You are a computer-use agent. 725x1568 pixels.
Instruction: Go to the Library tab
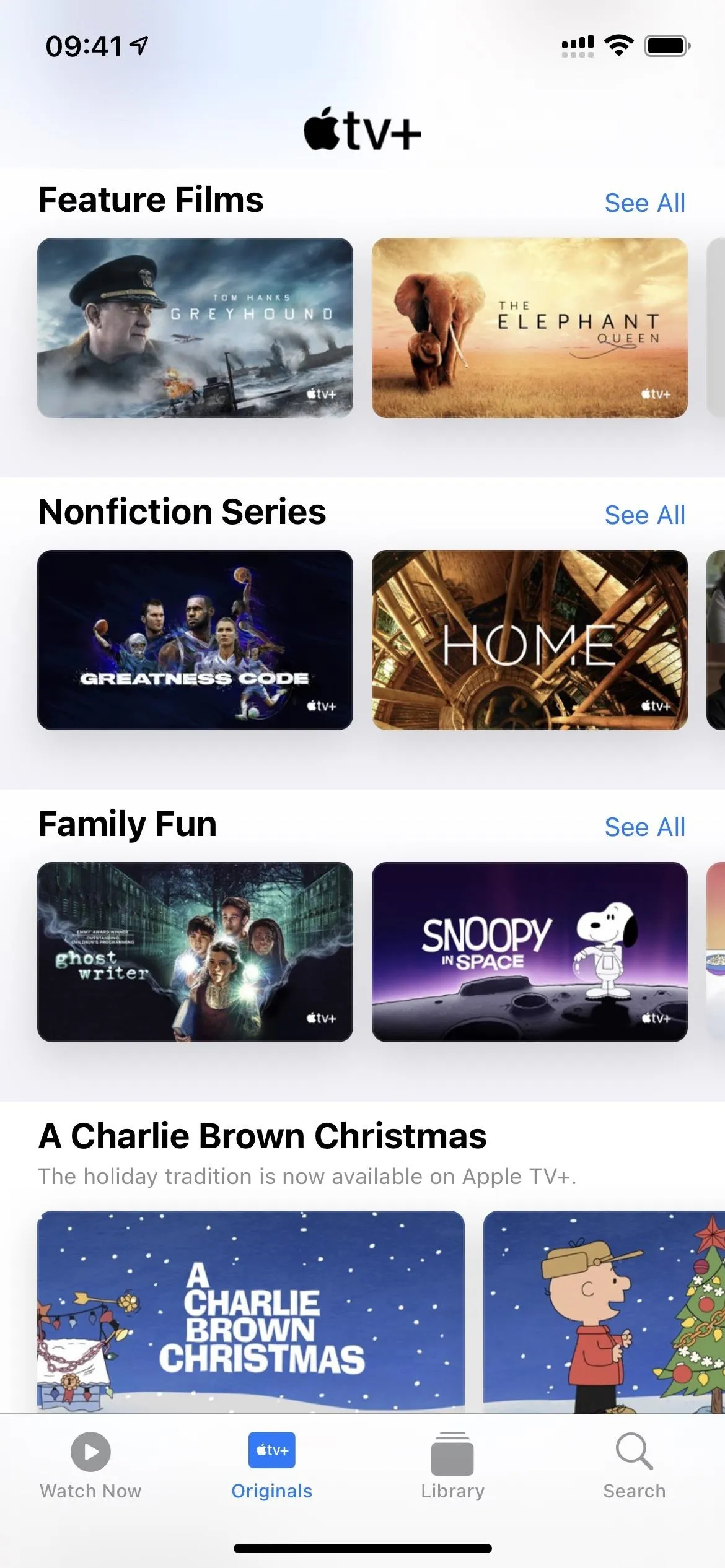453,1466
